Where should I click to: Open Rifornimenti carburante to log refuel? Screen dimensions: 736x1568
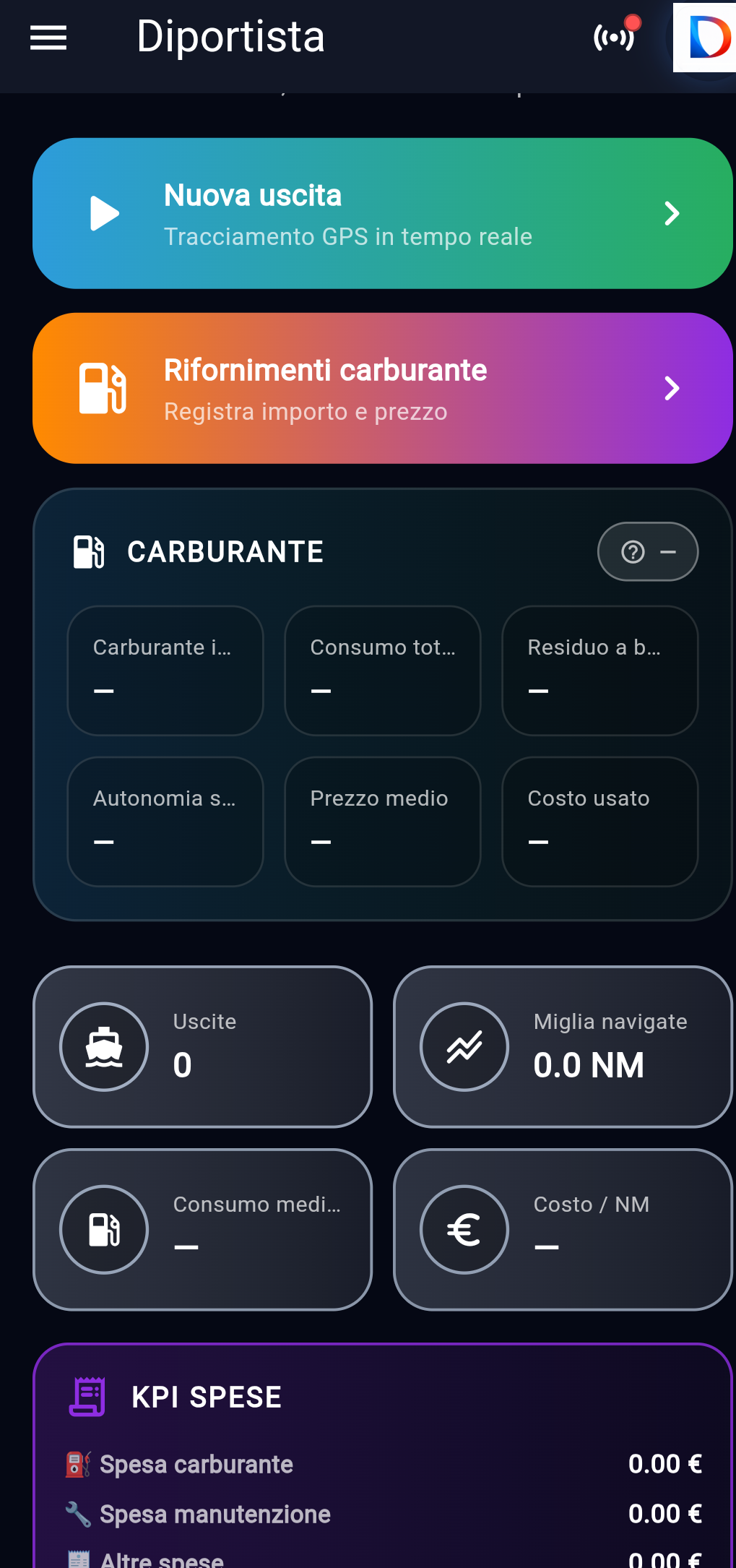383,388
